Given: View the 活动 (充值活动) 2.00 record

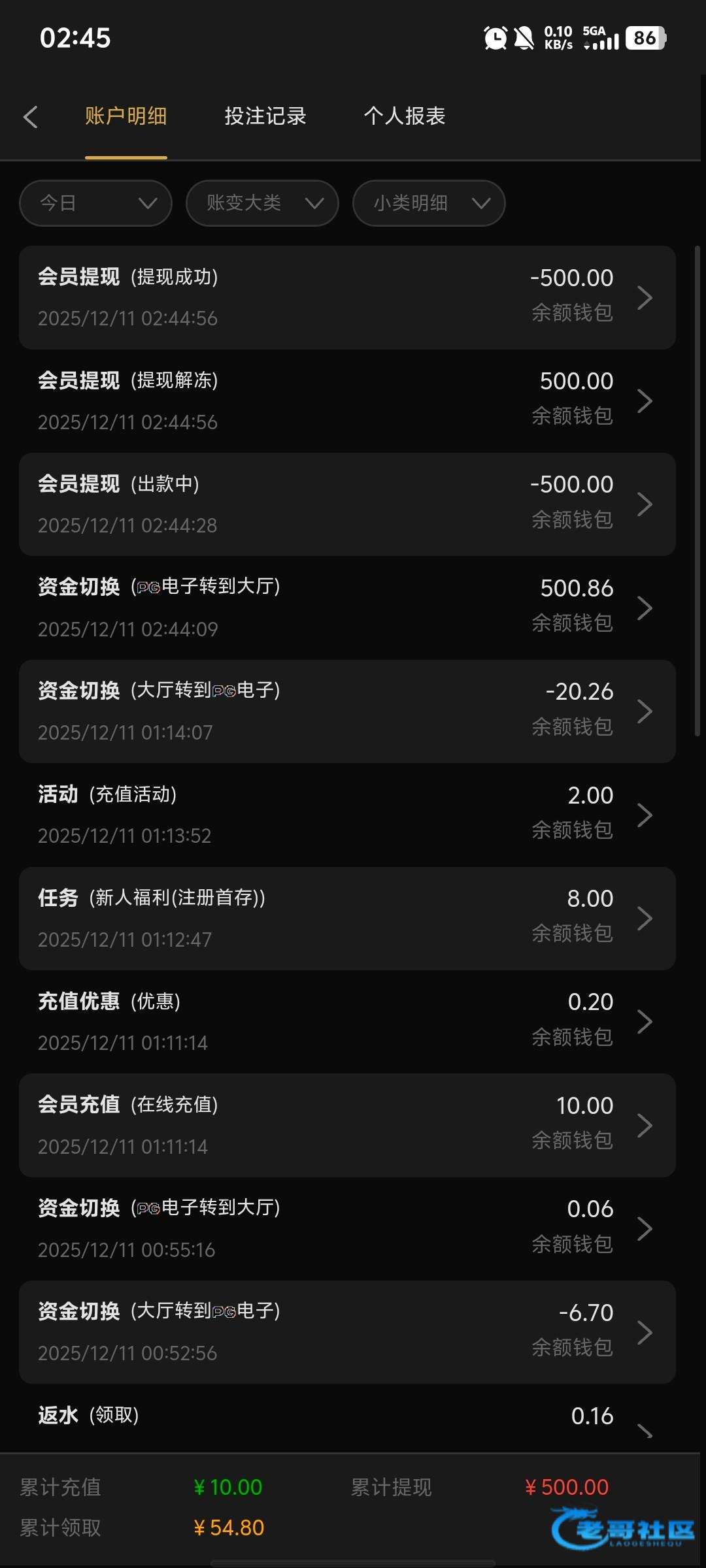Looking at the screenshot, I should click(x=346, y=815).
